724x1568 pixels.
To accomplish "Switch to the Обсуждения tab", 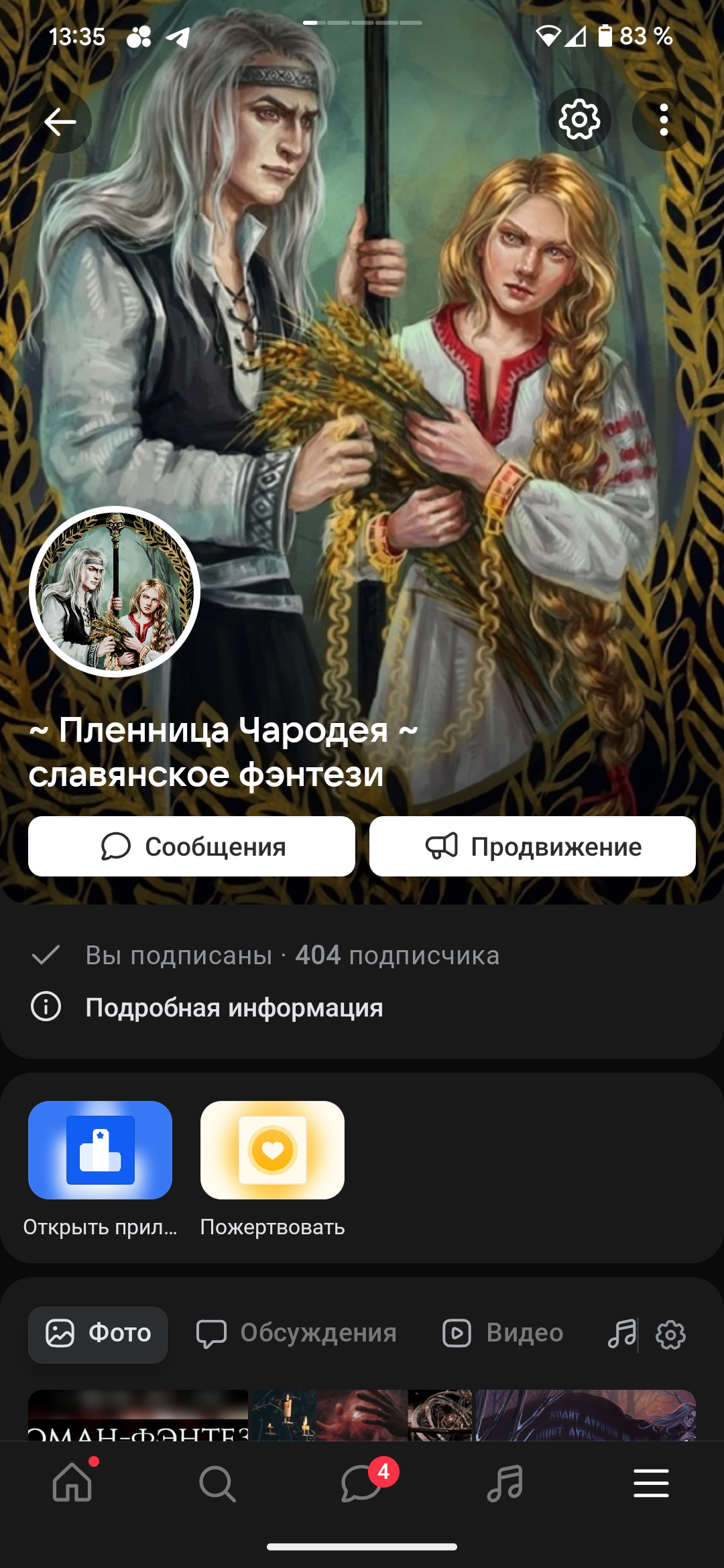I will [296, 1333].
